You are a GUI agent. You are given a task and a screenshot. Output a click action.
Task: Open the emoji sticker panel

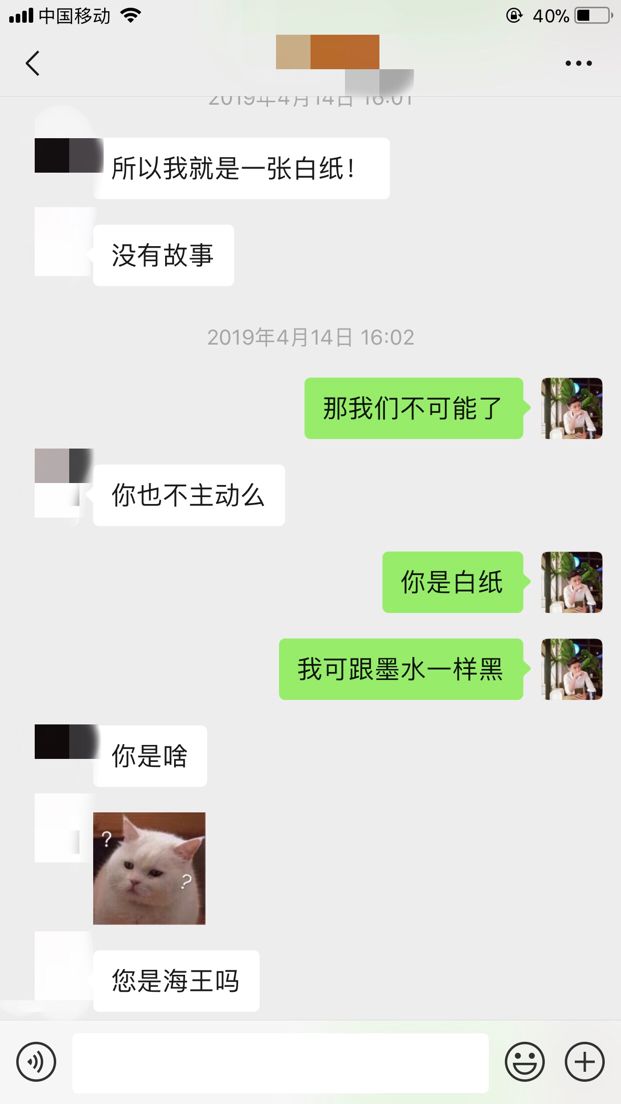click(x=525, y=1062)
